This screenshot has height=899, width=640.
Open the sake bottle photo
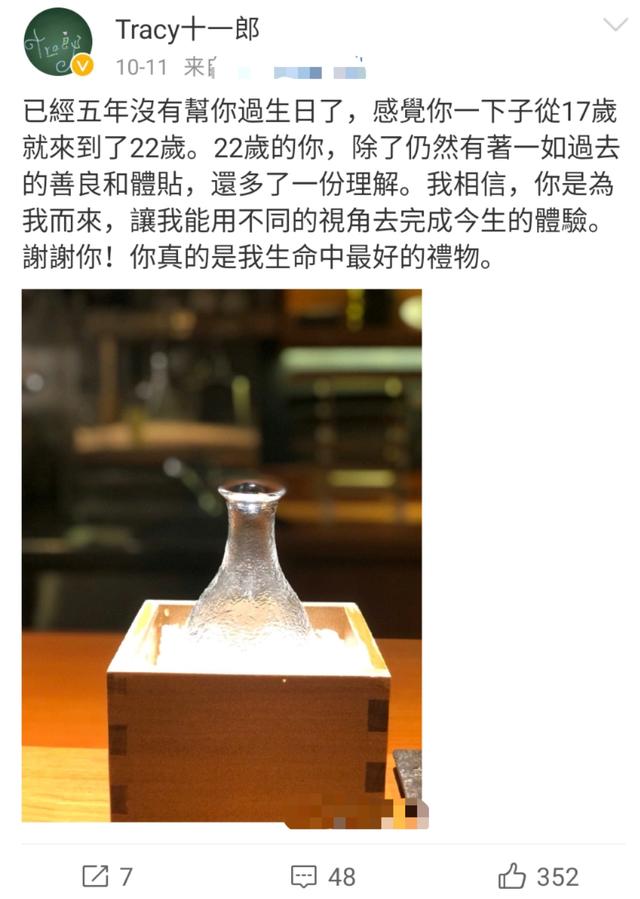point(221,555)
